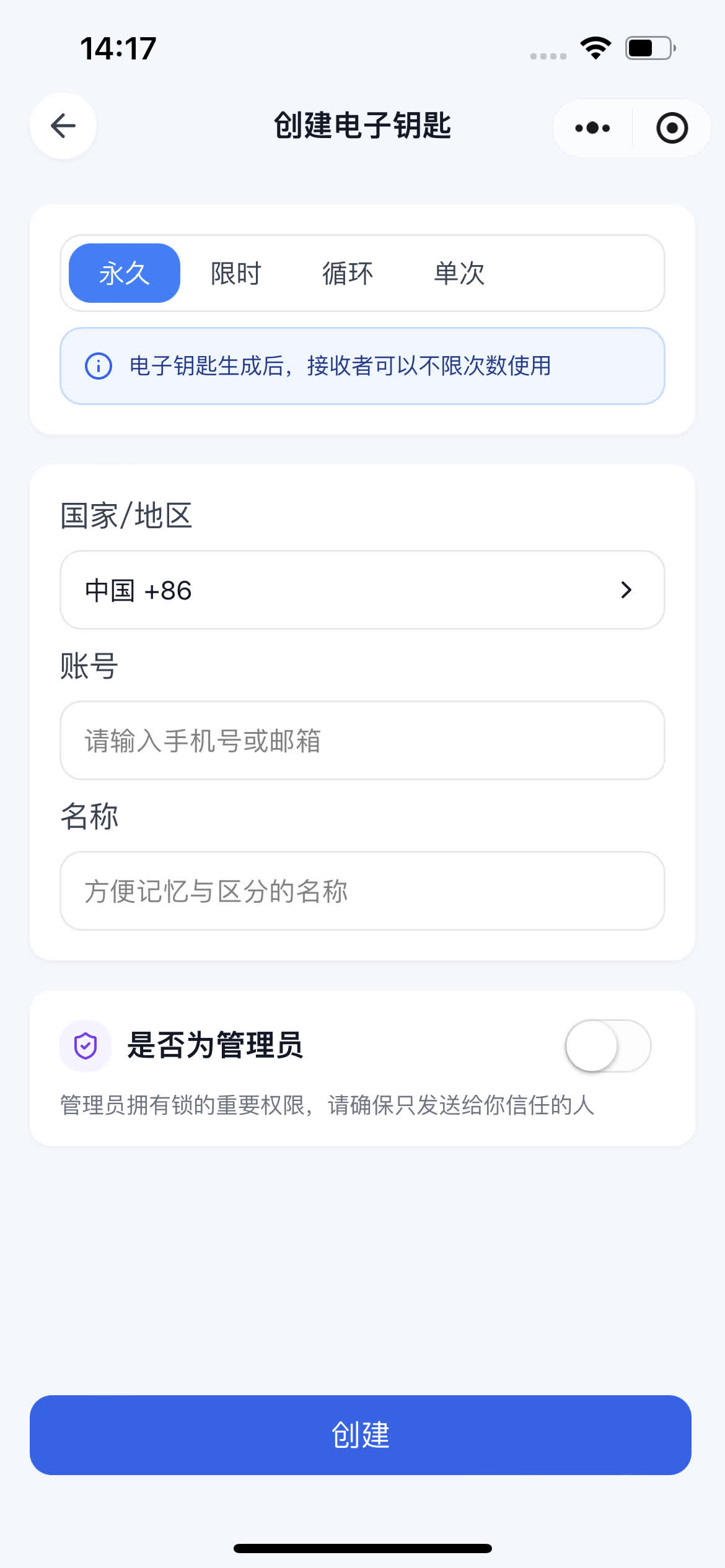Switch to the 循环 tab
Screen dimensions: 725x1568
pyautogui.click(x=347, y=273)
